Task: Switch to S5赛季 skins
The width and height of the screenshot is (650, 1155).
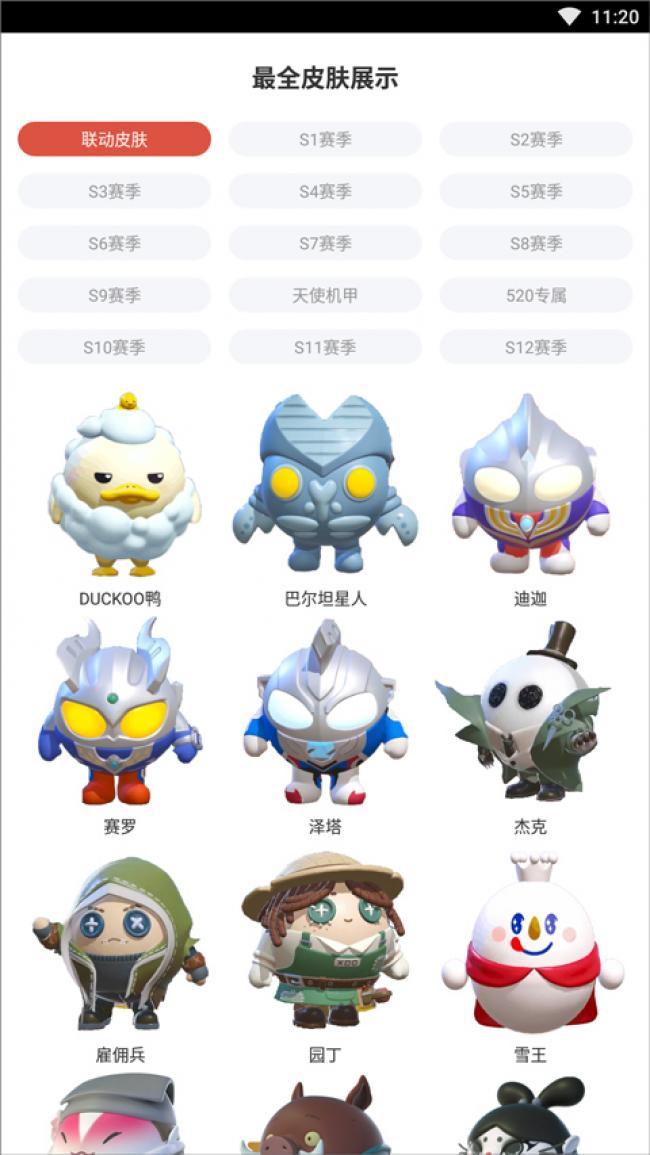Action: click(x=535, y=191)
